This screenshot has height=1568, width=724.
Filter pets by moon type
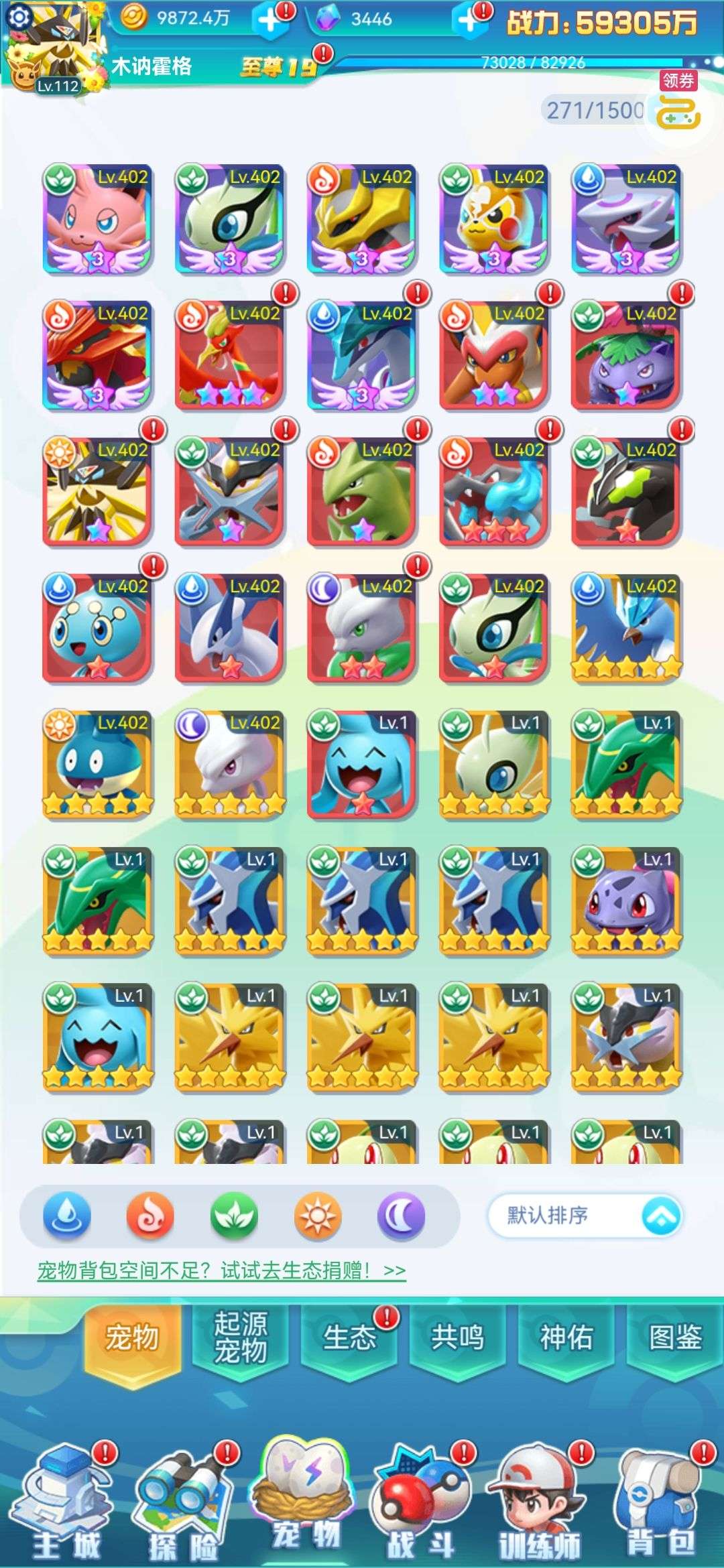pyautogui.click(x=401, y=1215)
